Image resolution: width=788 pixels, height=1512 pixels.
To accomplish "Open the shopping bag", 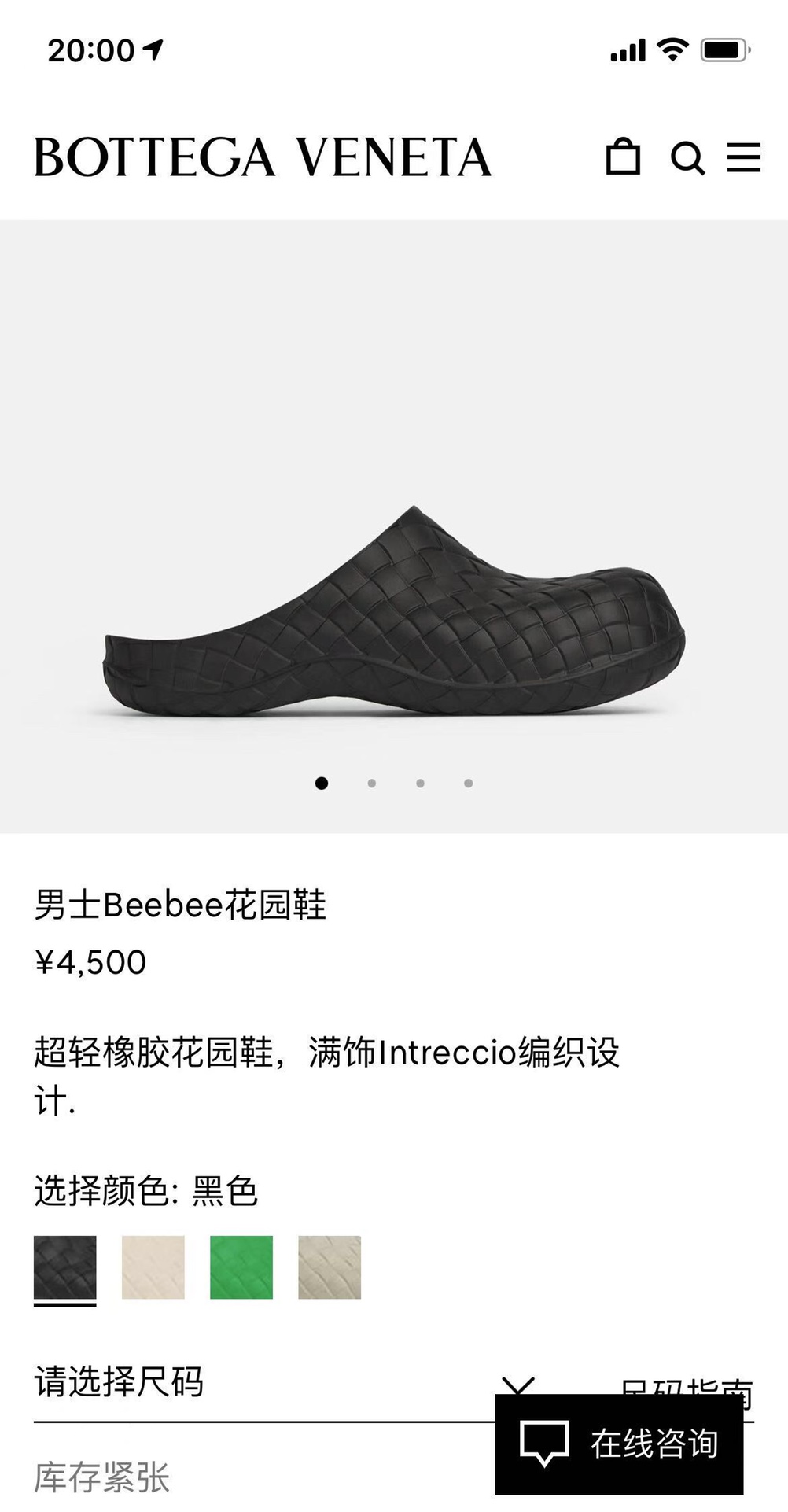I will click(623, 157).
